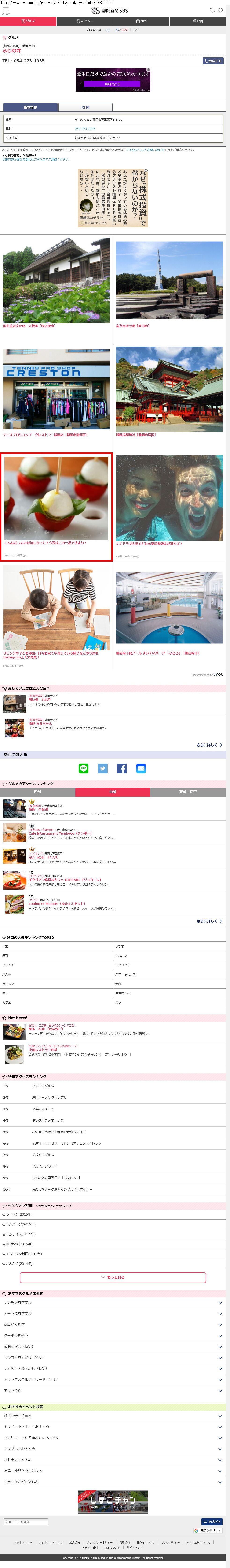230x1568 pixels.
Task: Open the hamburger menu
Action: pyautogui.click(x=5, y=10)
